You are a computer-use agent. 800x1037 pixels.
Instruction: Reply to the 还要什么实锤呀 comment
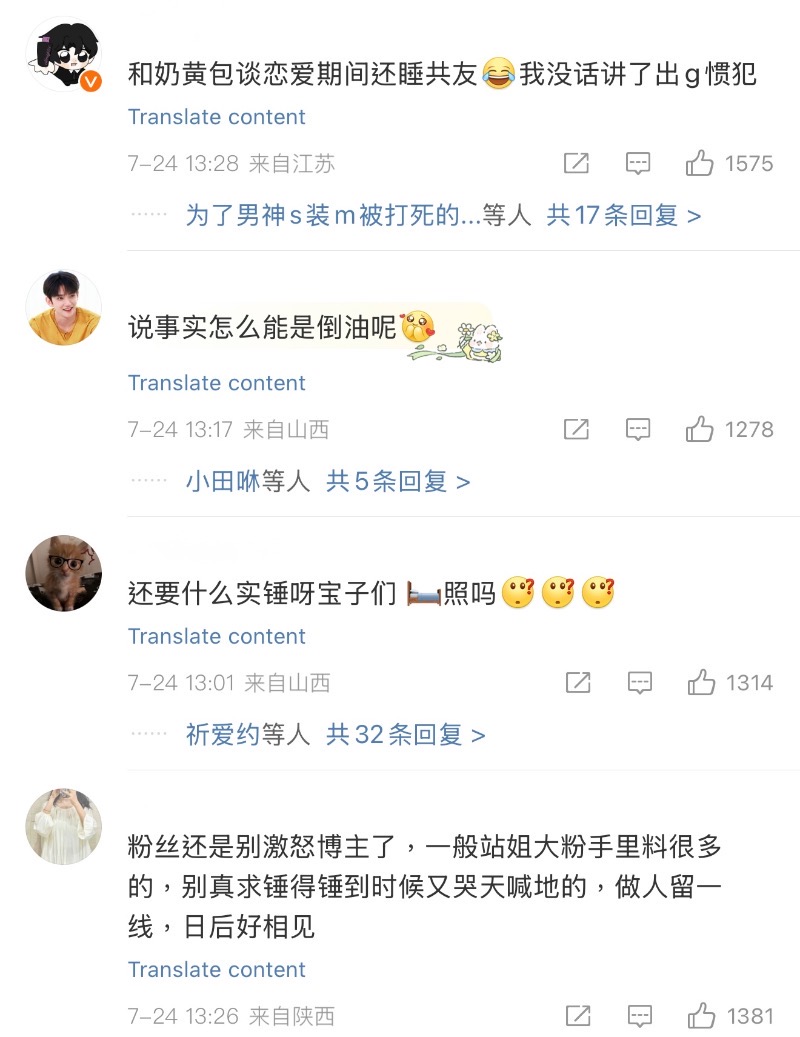coord(639,683)
